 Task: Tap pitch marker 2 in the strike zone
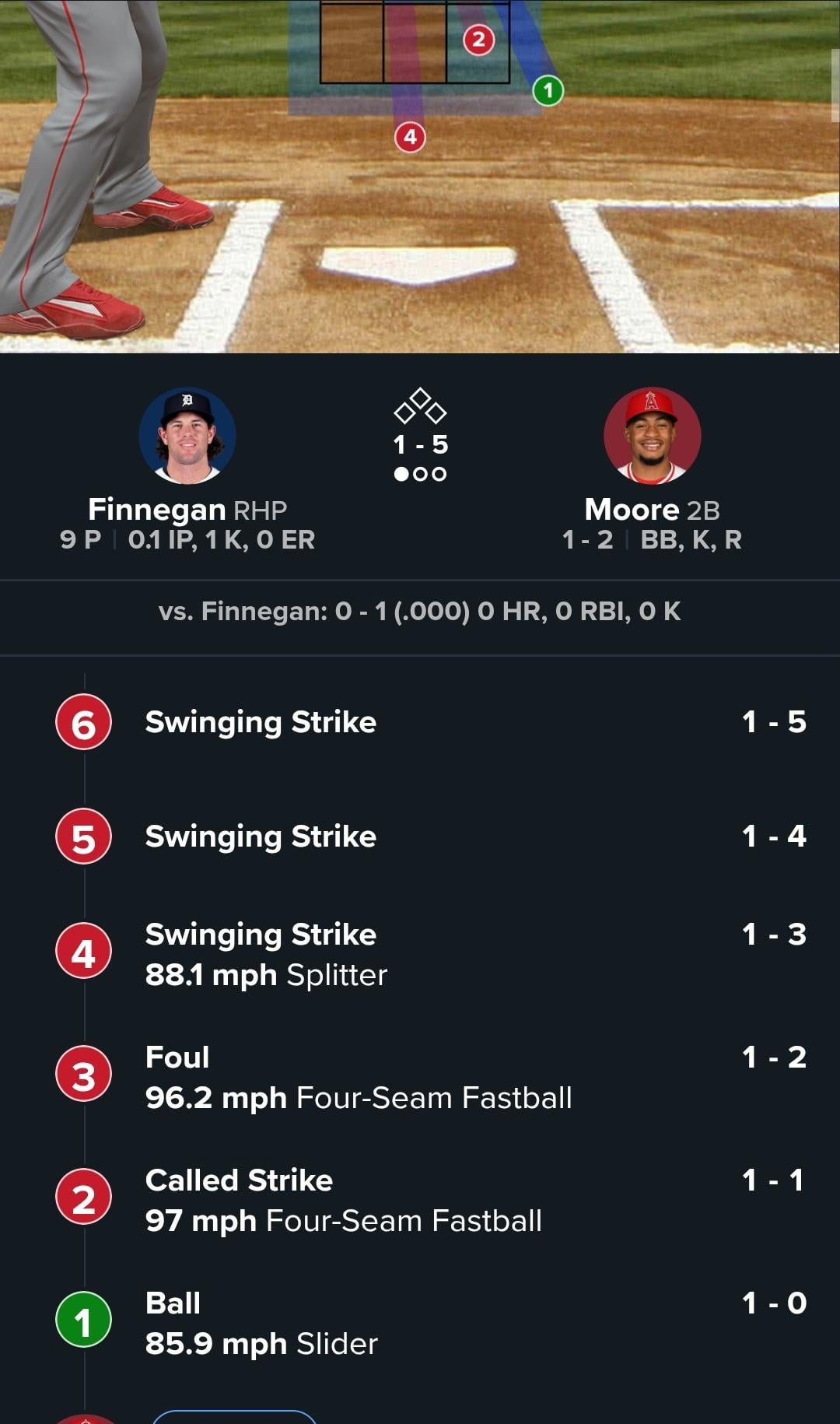478,40
